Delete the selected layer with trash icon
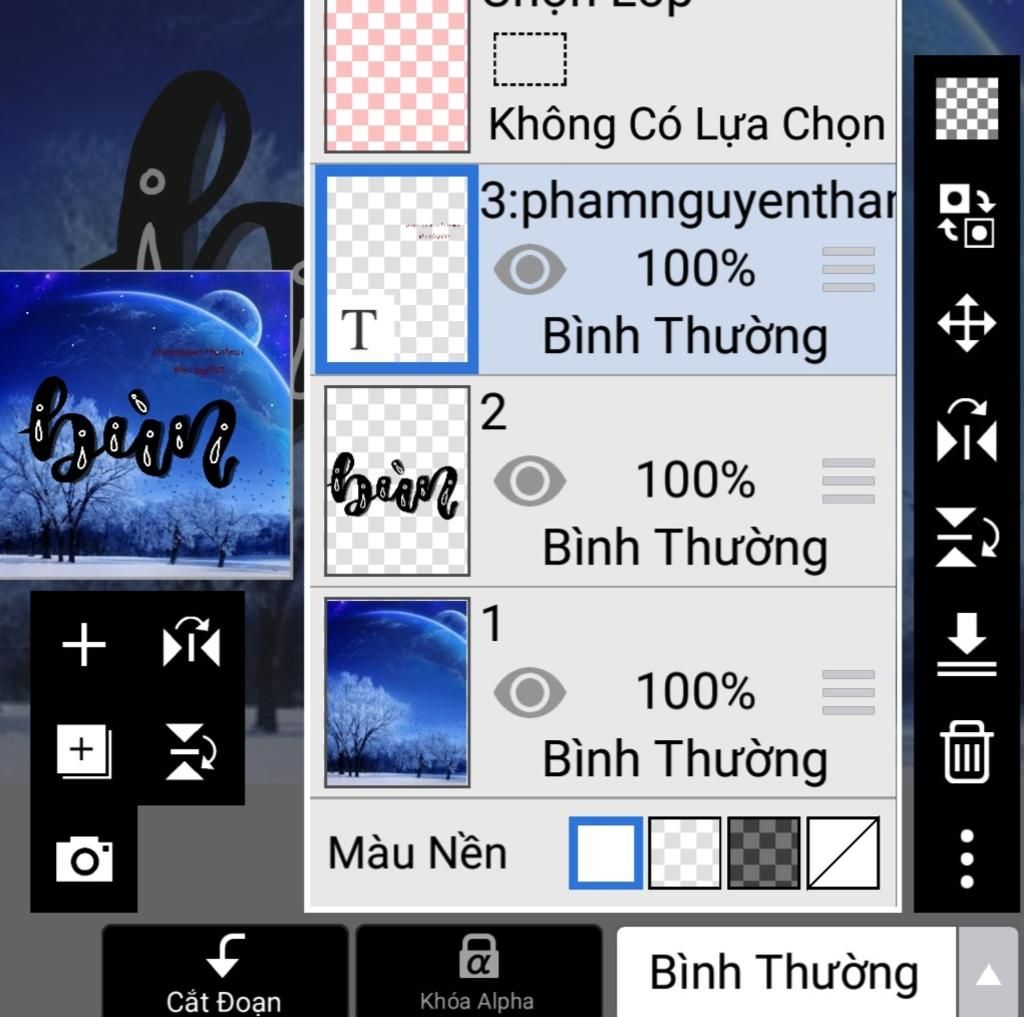This screenshot has width=1024, height=1017. pos(967,752)
